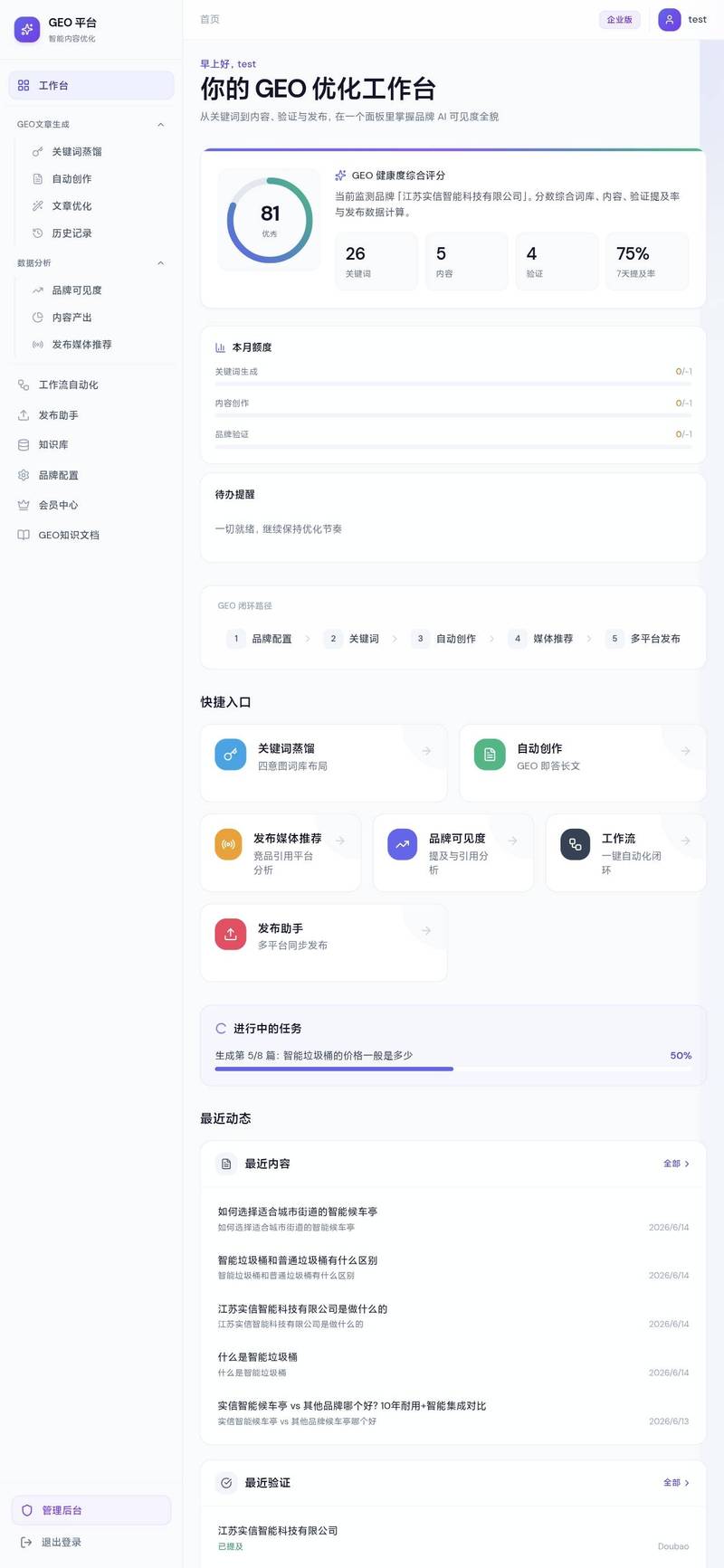Screen dimensions: 724x1568
Task: Open 工作流自动化 page
Action: point(90,385)
